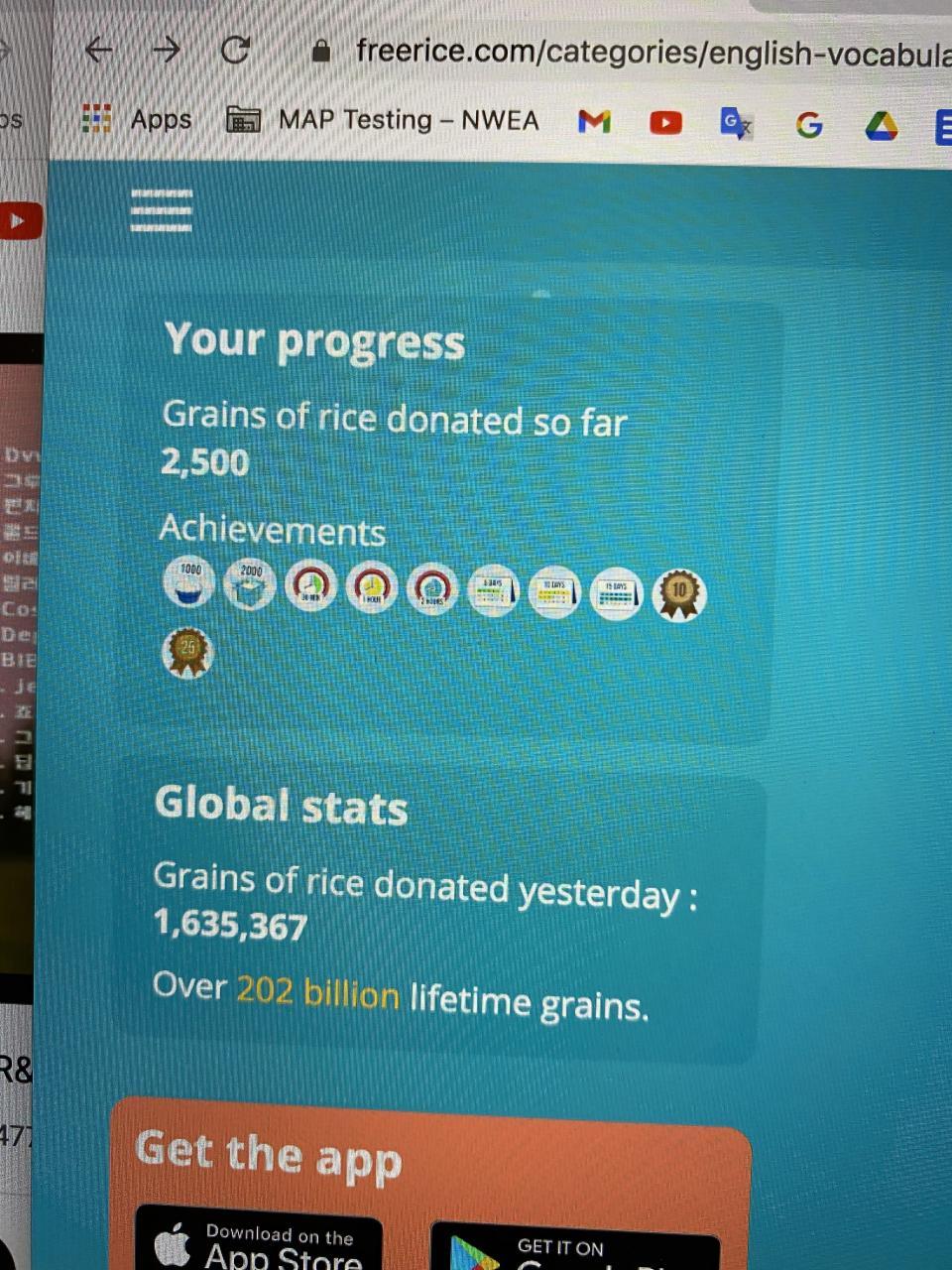
Task: Download on the App Store
Action: [x=260, y=1242]
